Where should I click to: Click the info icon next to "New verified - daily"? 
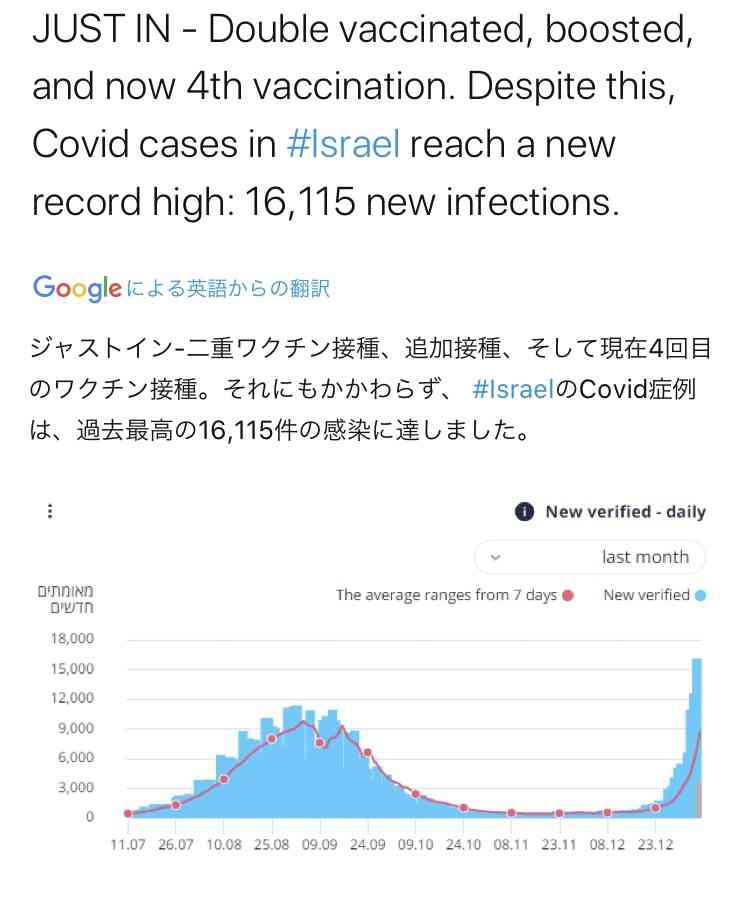pos(526,511)
